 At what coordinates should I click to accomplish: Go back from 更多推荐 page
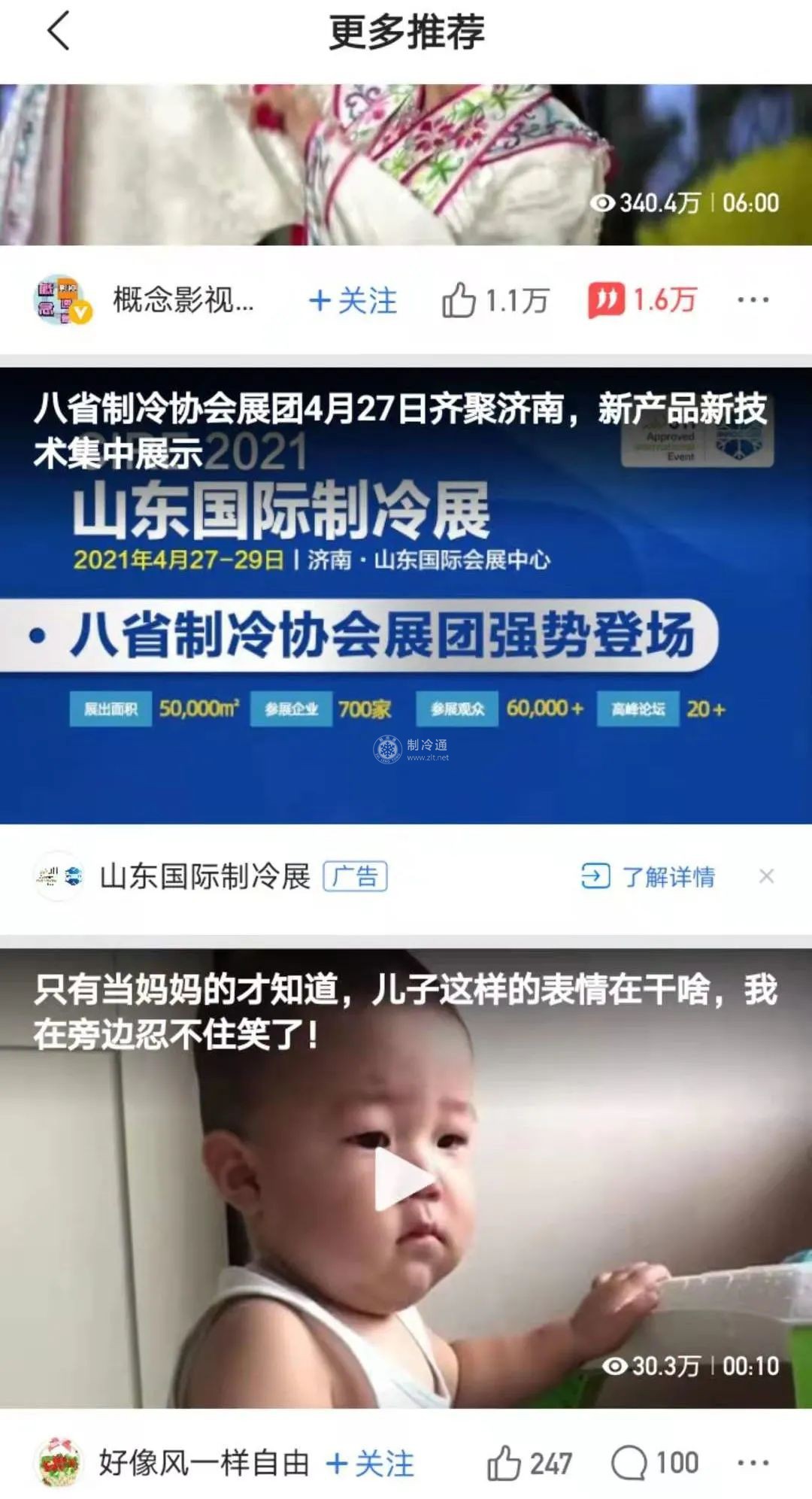(59, 32)
